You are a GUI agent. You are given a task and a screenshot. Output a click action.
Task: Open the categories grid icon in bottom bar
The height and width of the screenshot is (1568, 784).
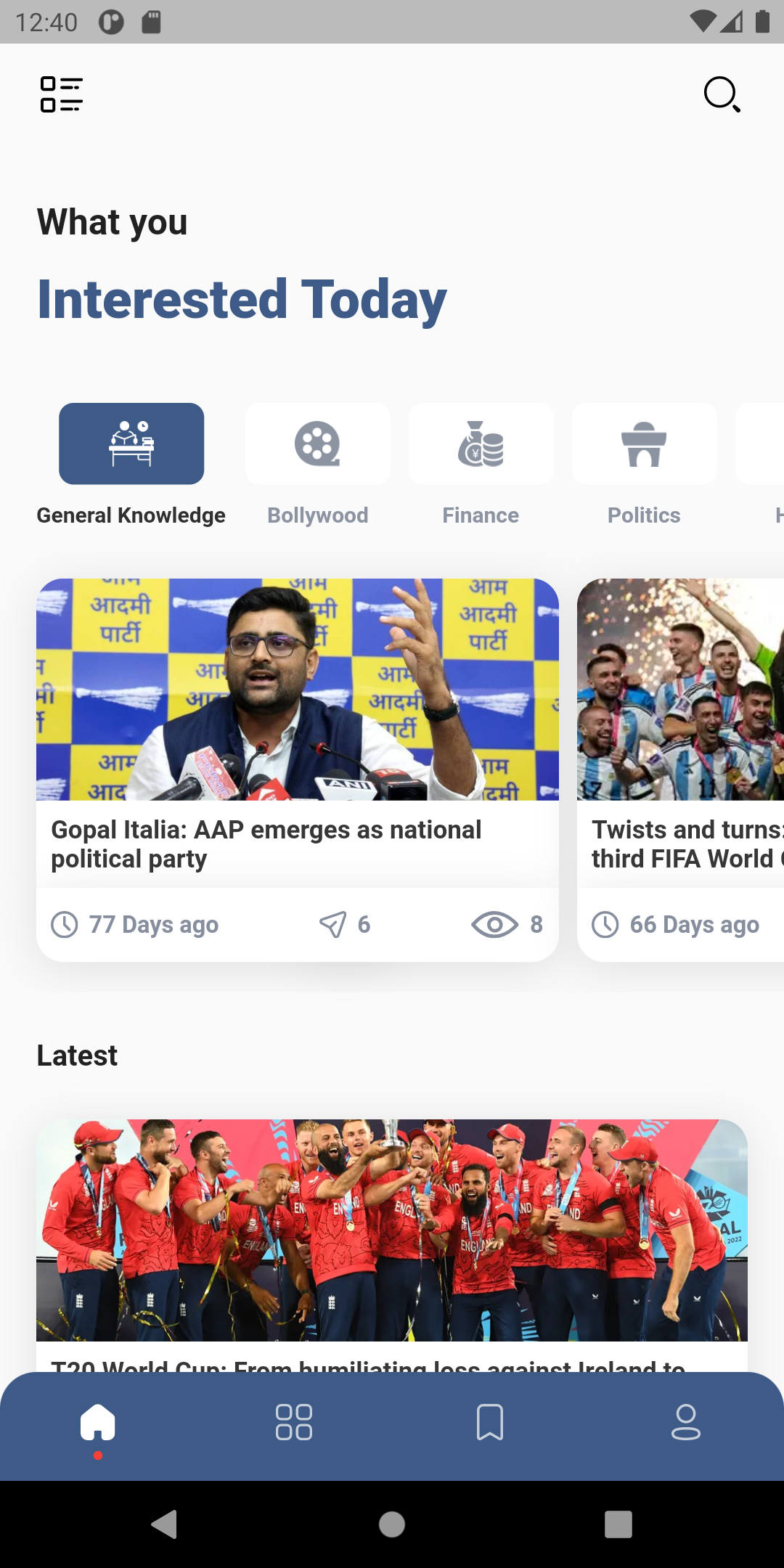tap(294, 1422)
